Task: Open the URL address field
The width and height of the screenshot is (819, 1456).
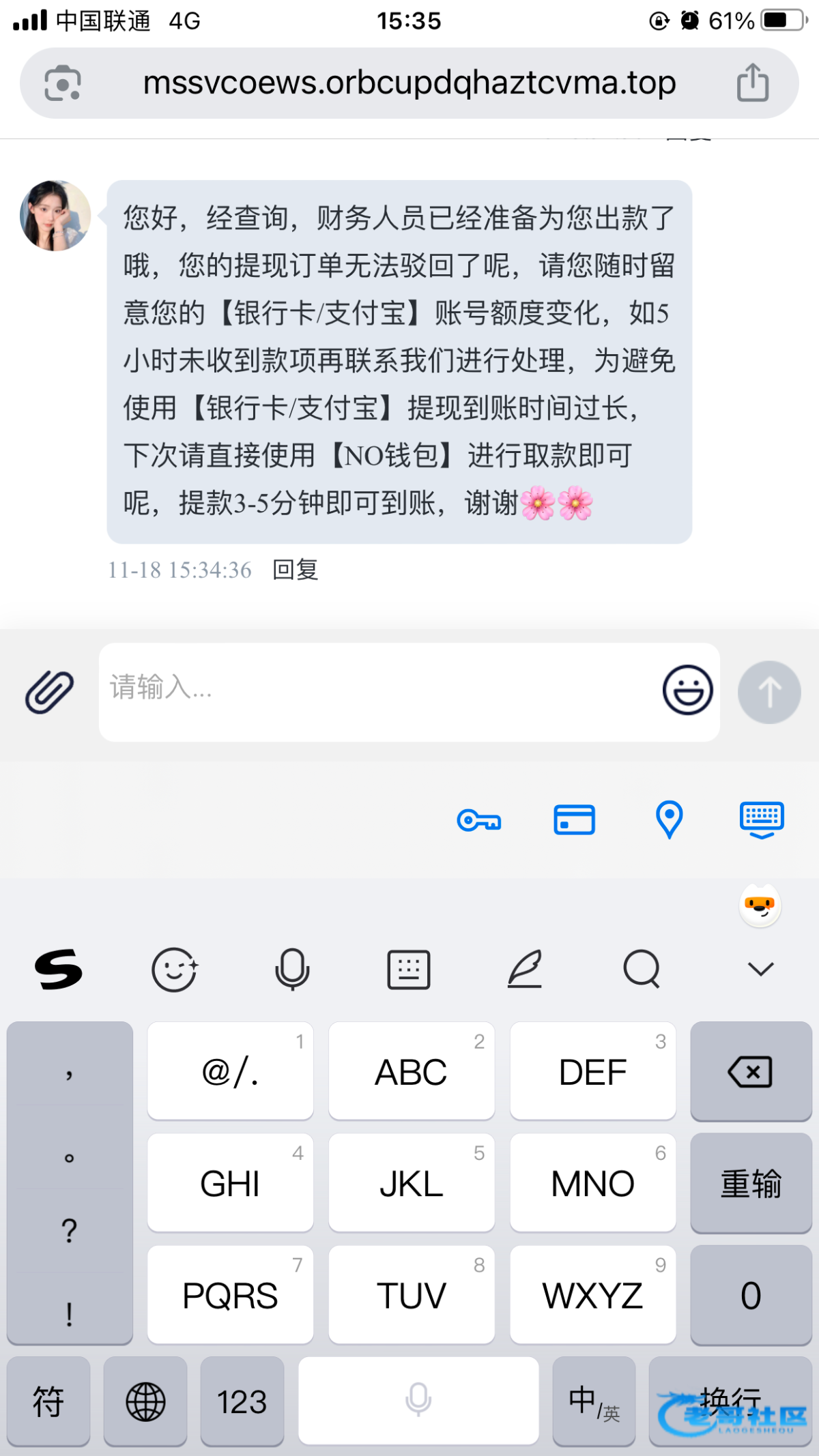Action: coord(409,83)
